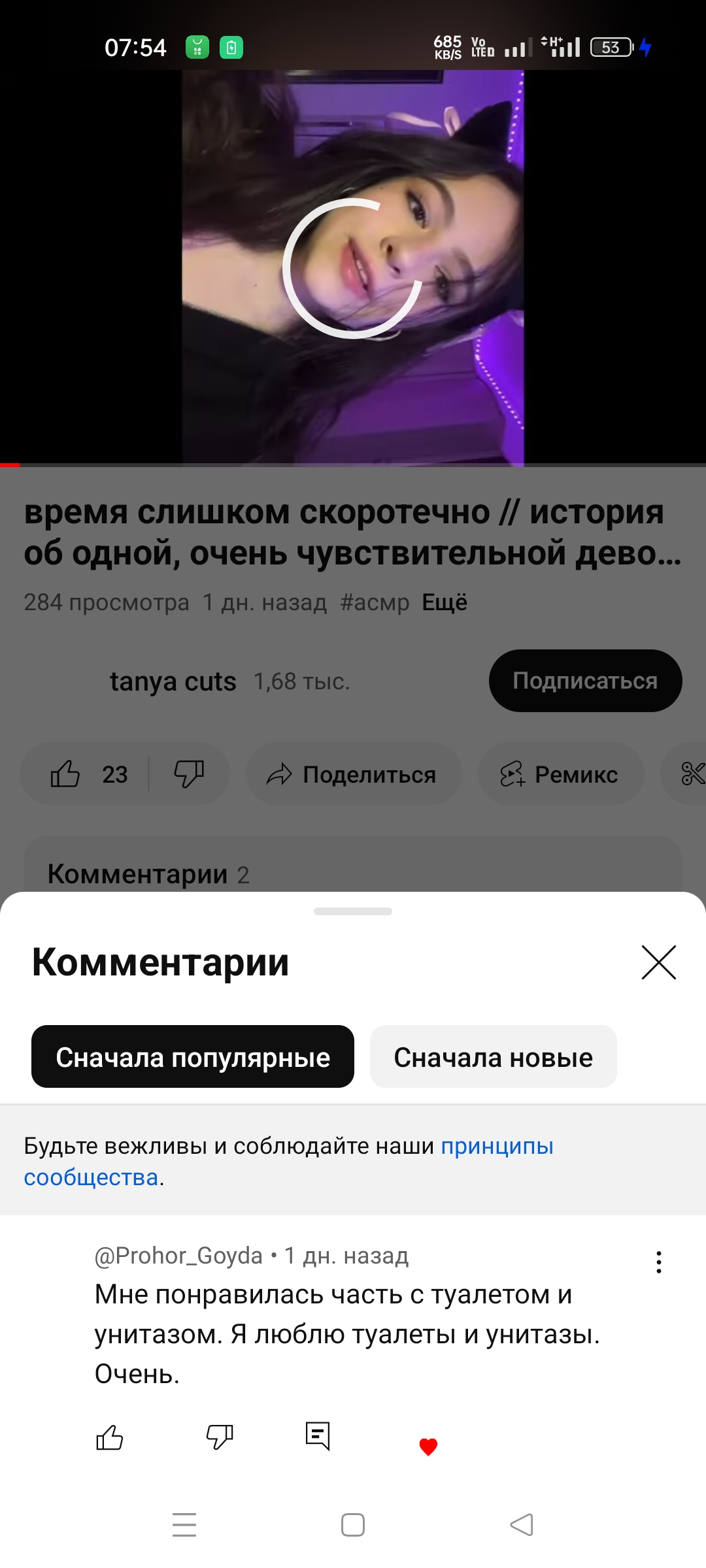Create a remix with Ремикс button

(x=561, y=774)
